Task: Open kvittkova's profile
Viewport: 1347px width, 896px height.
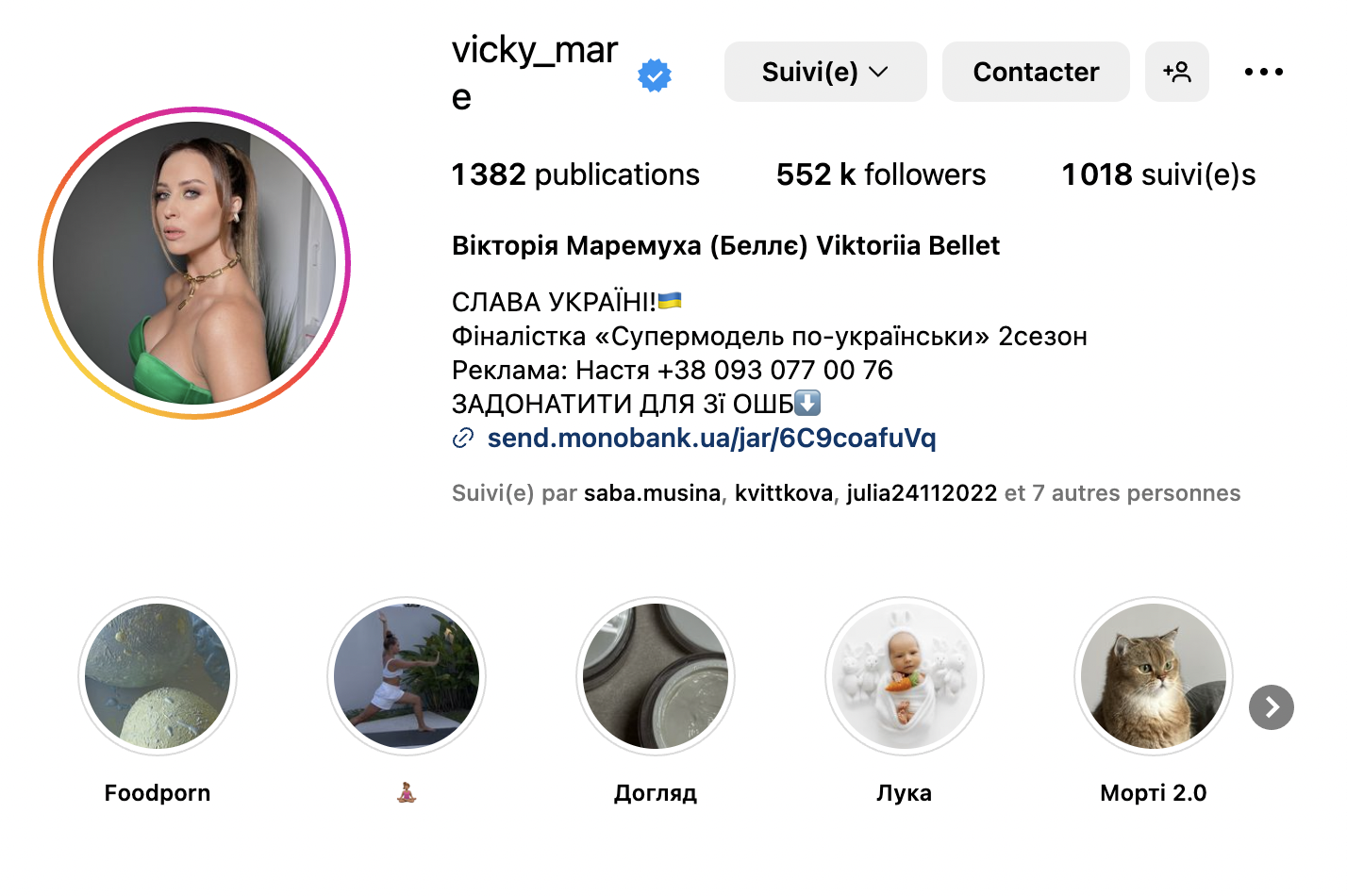Action: click(783, 493)
